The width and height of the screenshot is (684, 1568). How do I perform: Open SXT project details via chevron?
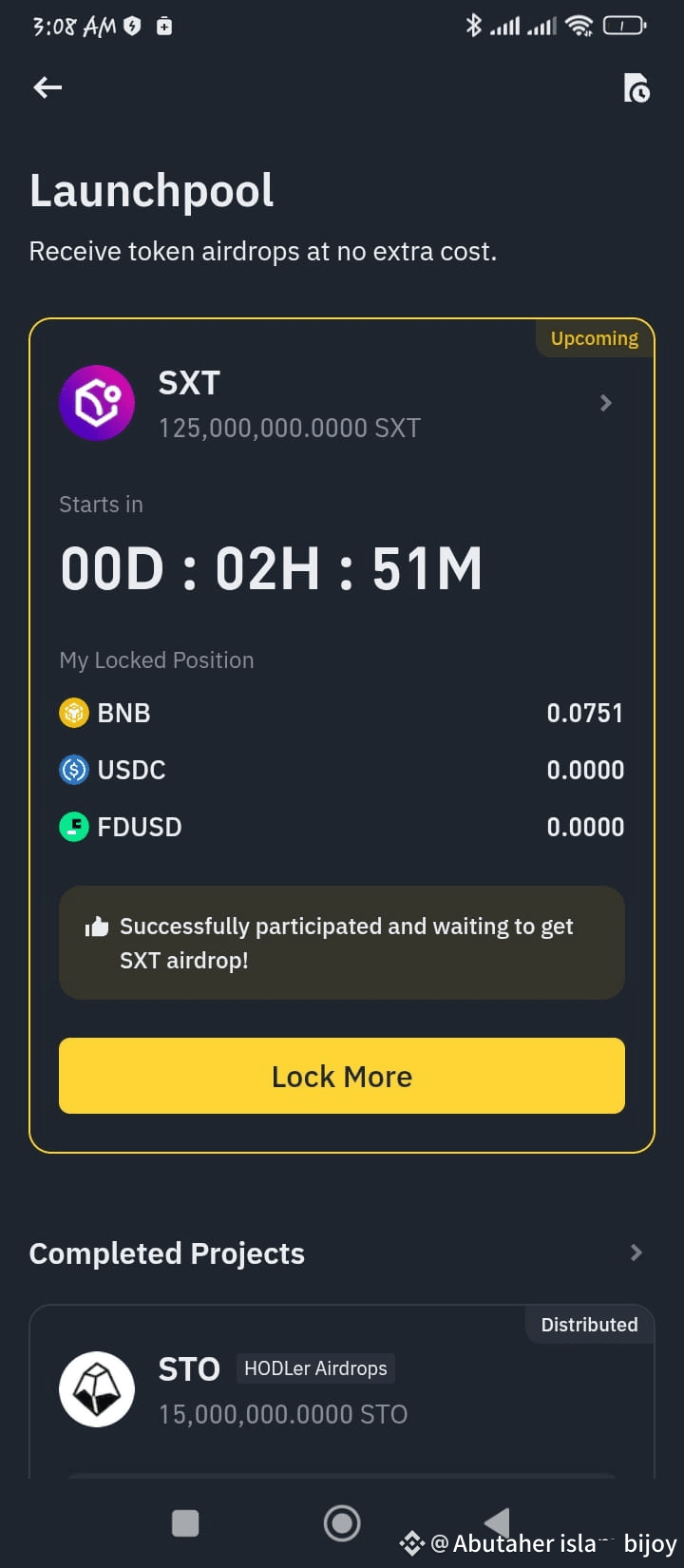click(x=606, y=403)
